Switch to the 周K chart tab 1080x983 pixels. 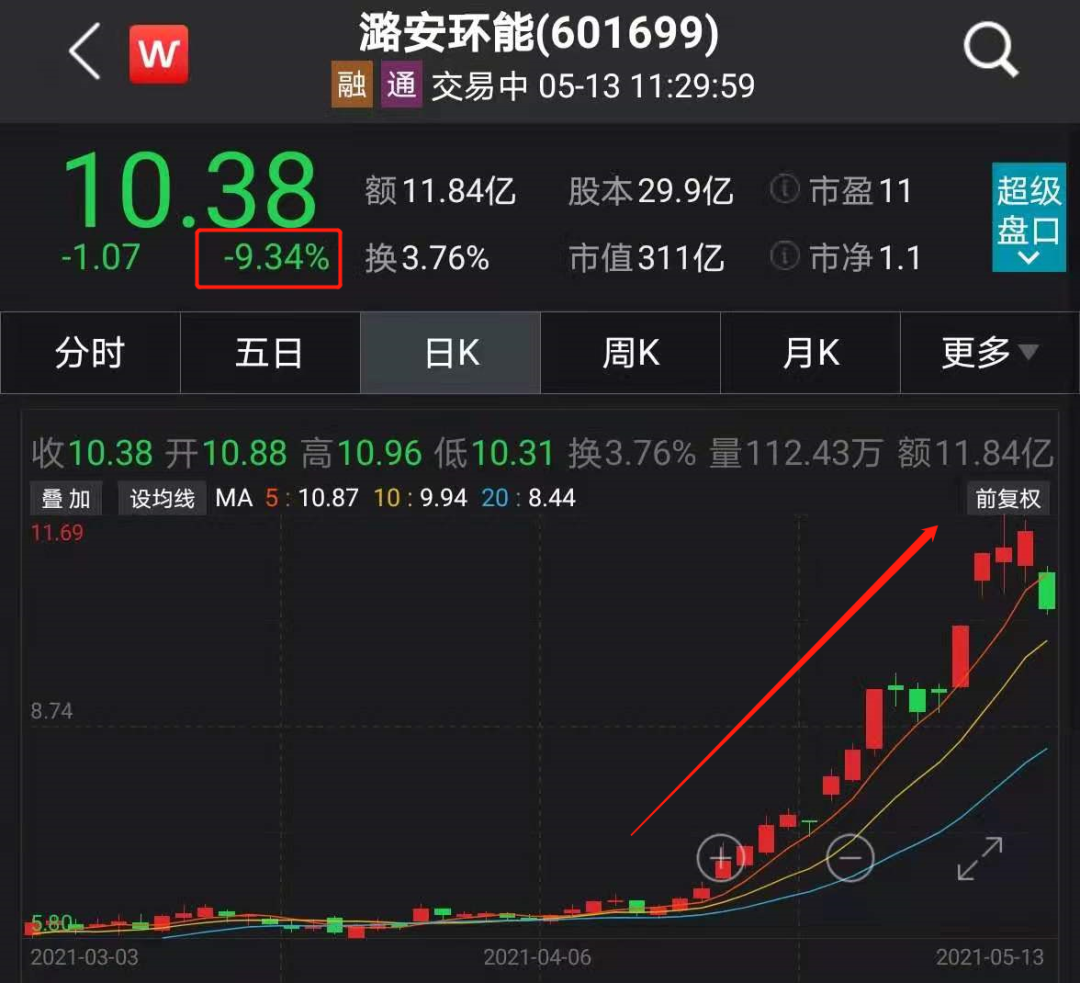(x=630, y=353)
